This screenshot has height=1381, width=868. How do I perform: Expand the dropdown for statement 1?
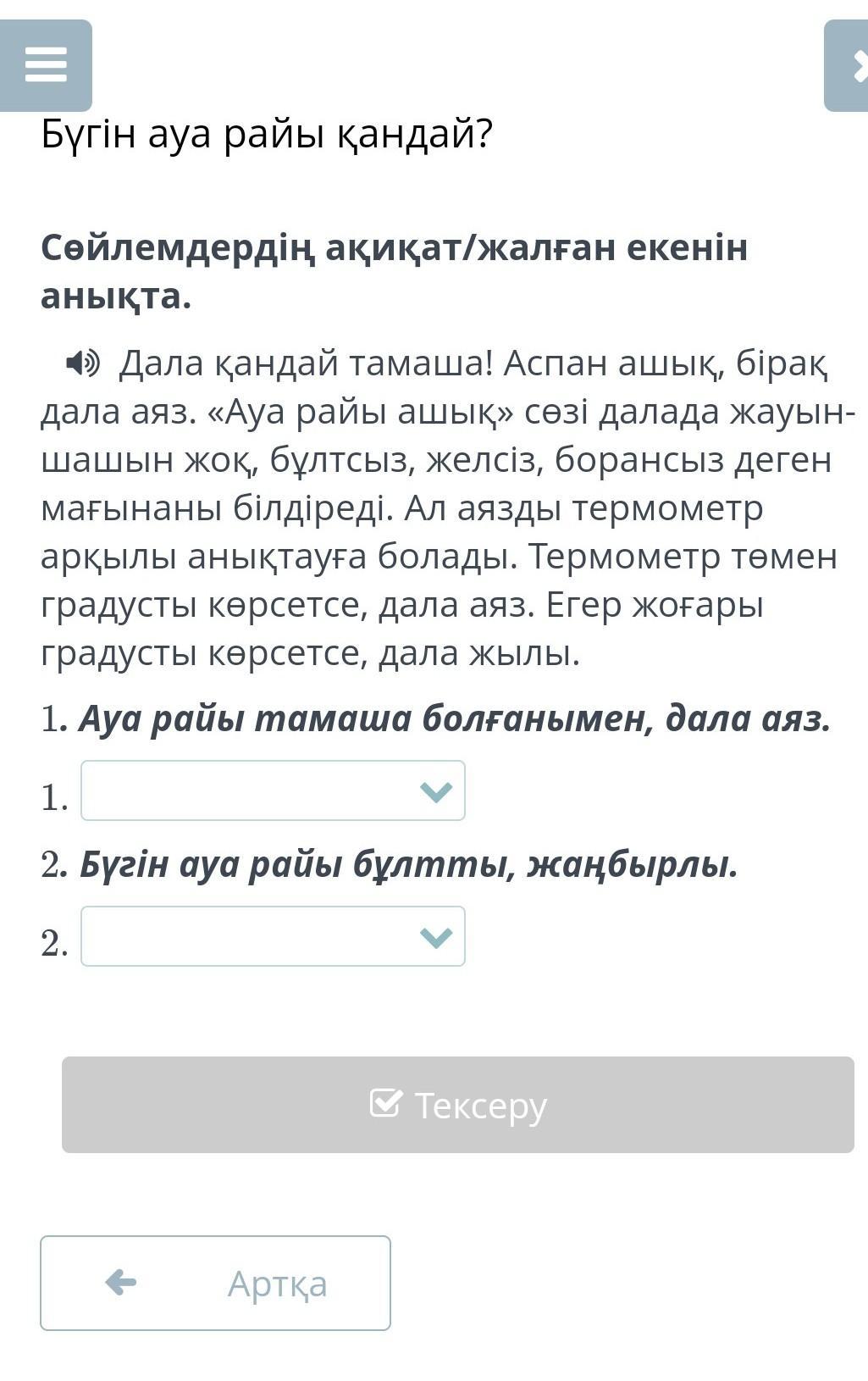click(x=273, y=790)
